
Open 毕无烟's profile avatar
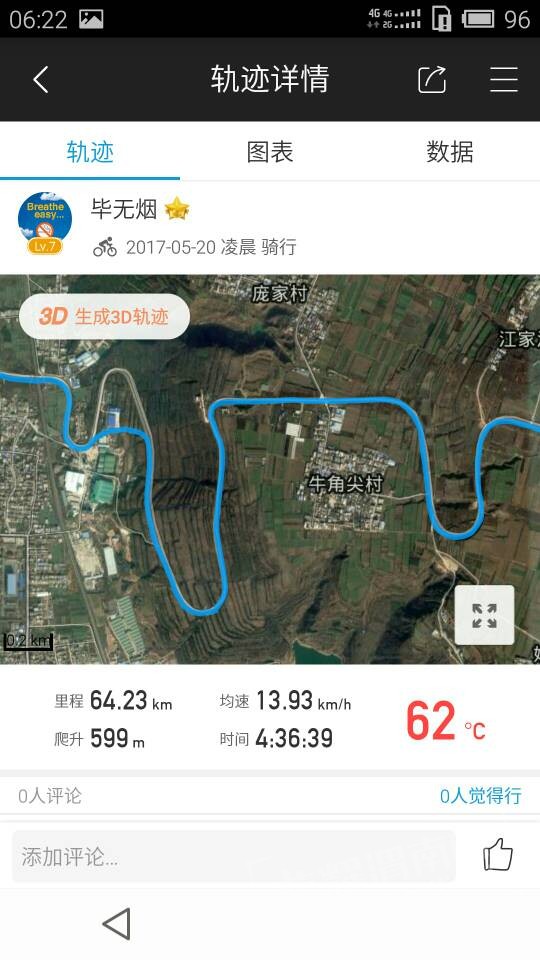45,223
